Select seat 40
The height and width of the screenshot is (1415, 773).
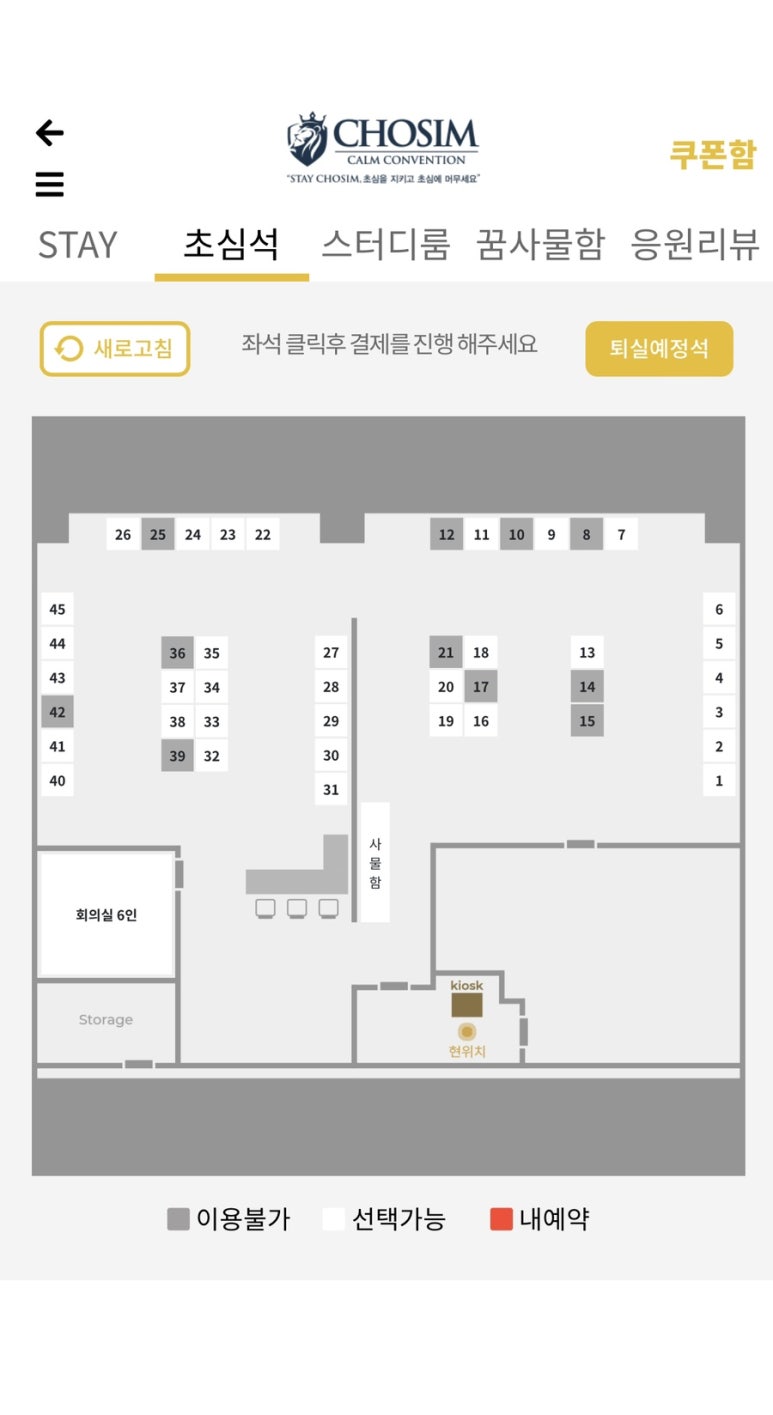pyautogui.click(x=57, y=780)
